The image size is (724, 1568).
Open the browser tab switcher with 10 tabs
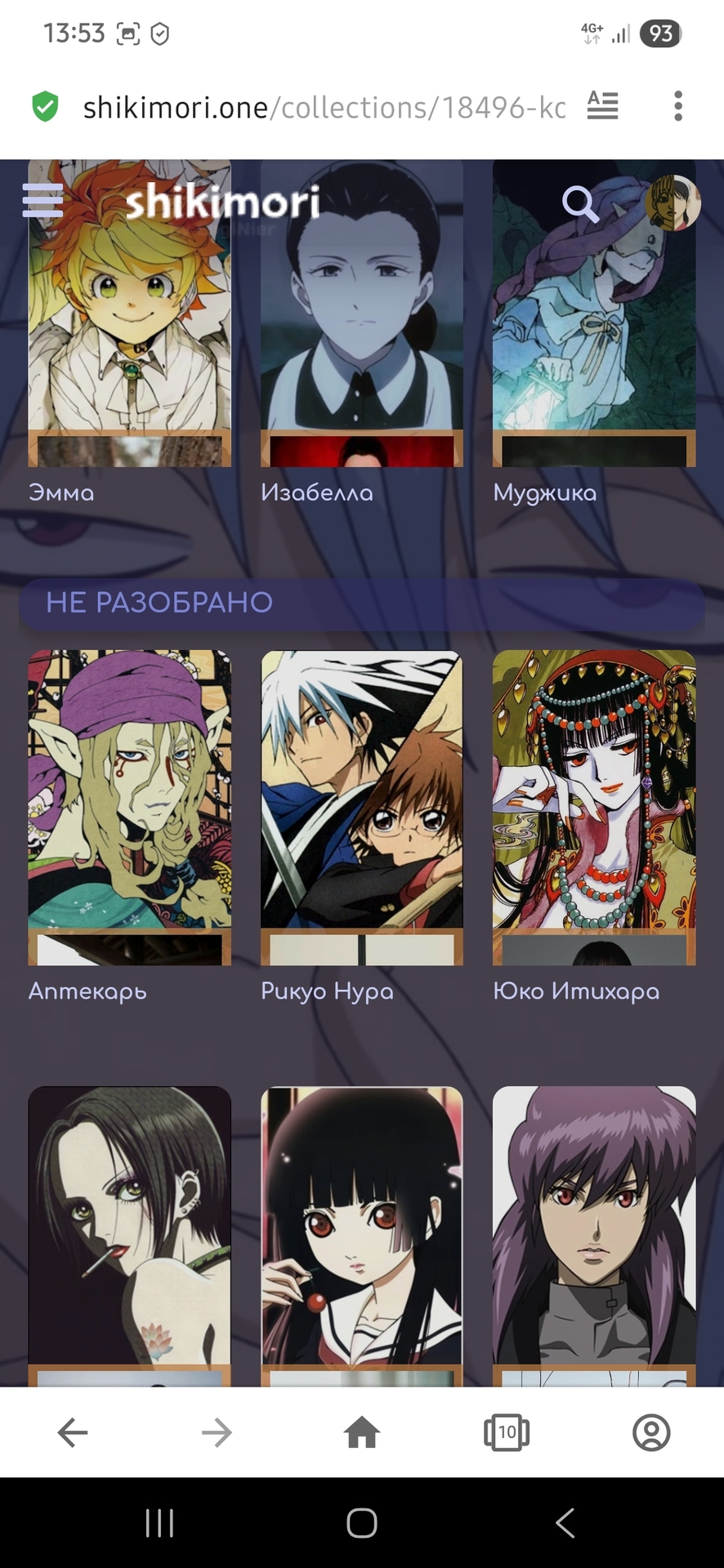[x=507, y=1432]
